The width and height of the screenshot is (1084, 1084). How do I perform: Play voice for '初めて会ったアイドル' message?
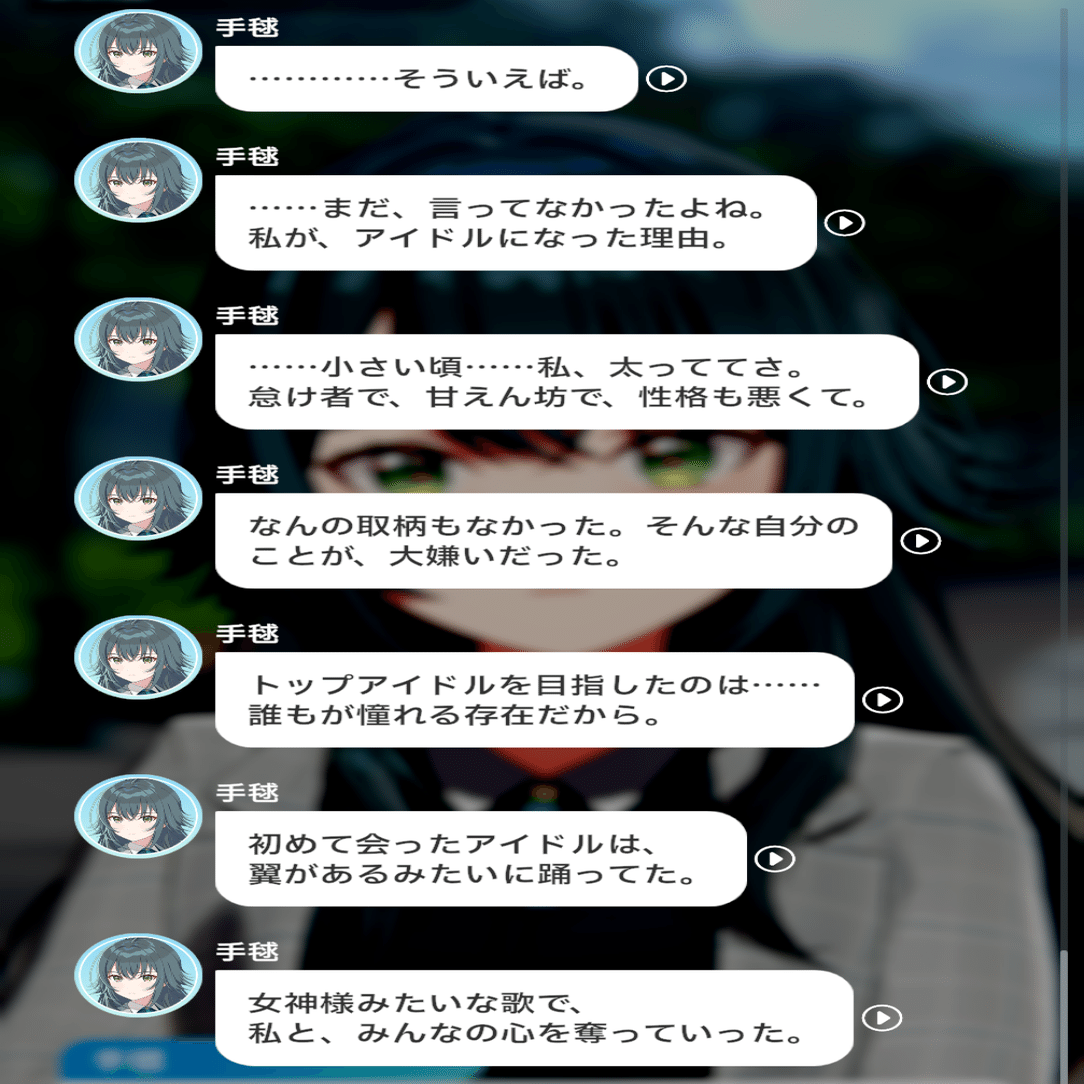coord(775,859)
